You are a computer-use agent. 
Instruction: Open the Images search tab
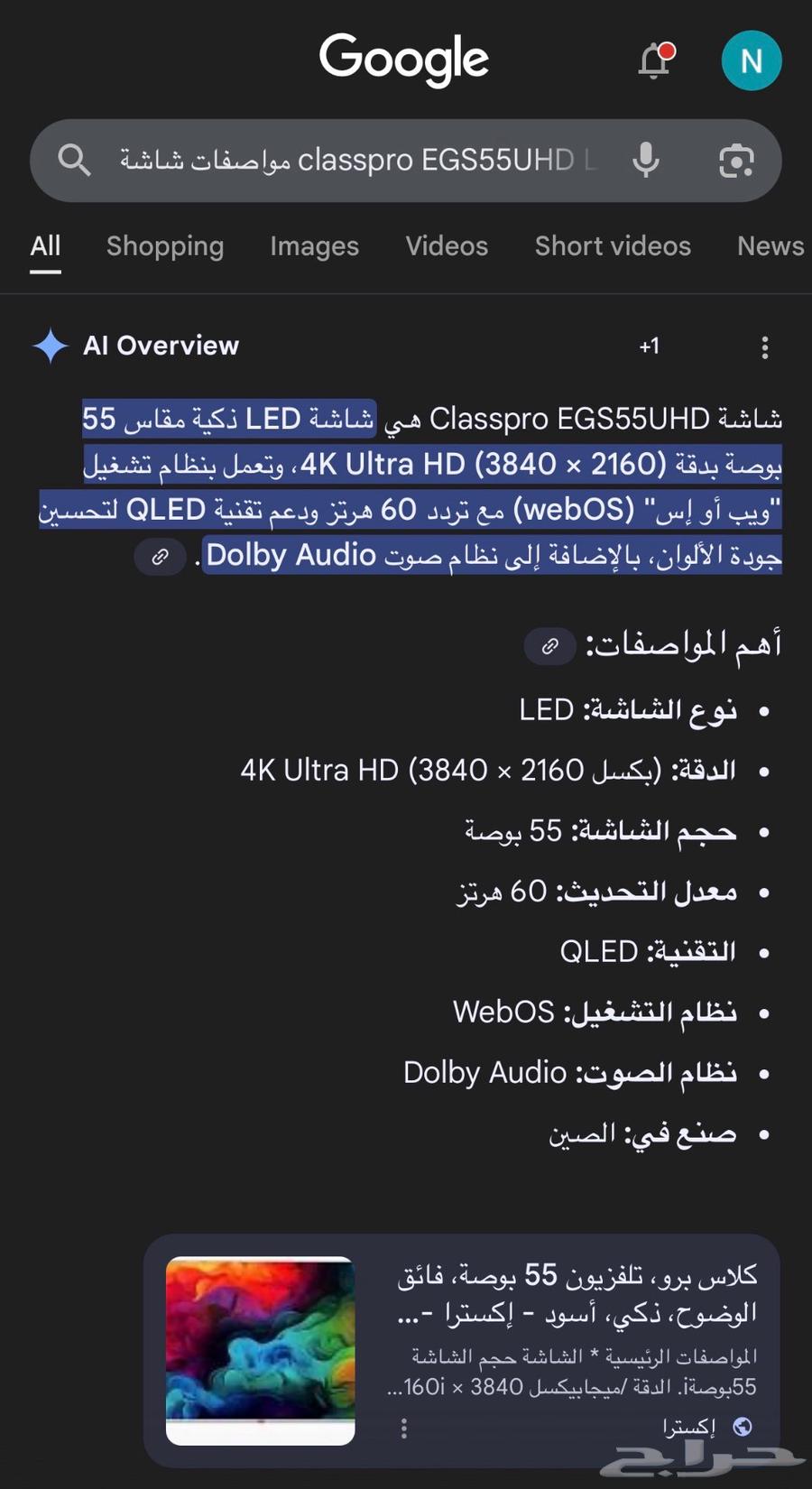[314, 245]
